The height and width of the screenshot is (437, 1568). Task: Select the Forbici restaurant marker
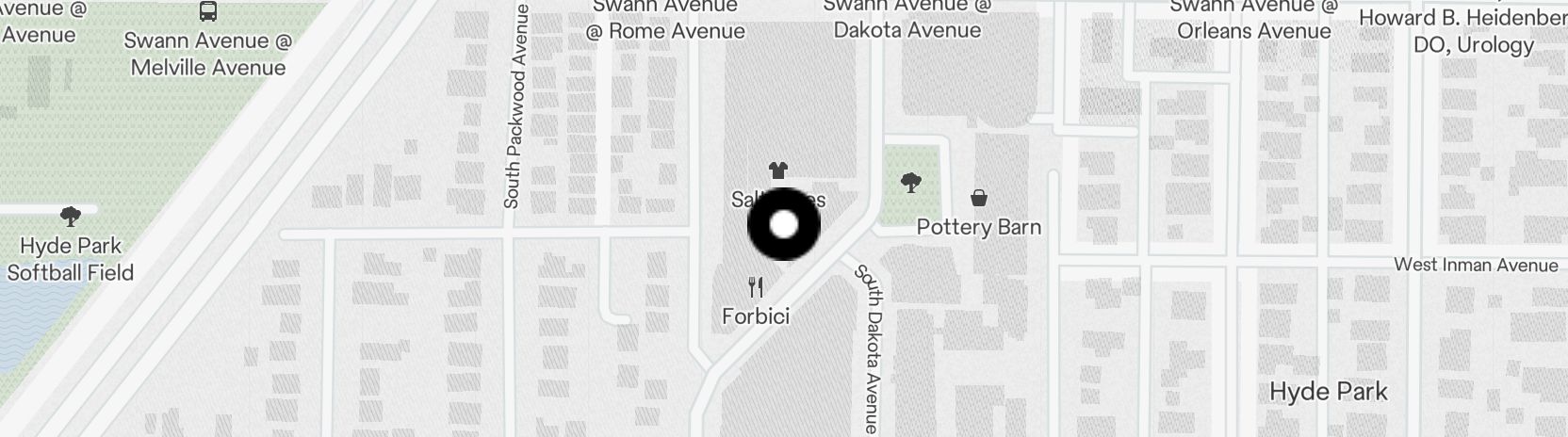(756, 287)
